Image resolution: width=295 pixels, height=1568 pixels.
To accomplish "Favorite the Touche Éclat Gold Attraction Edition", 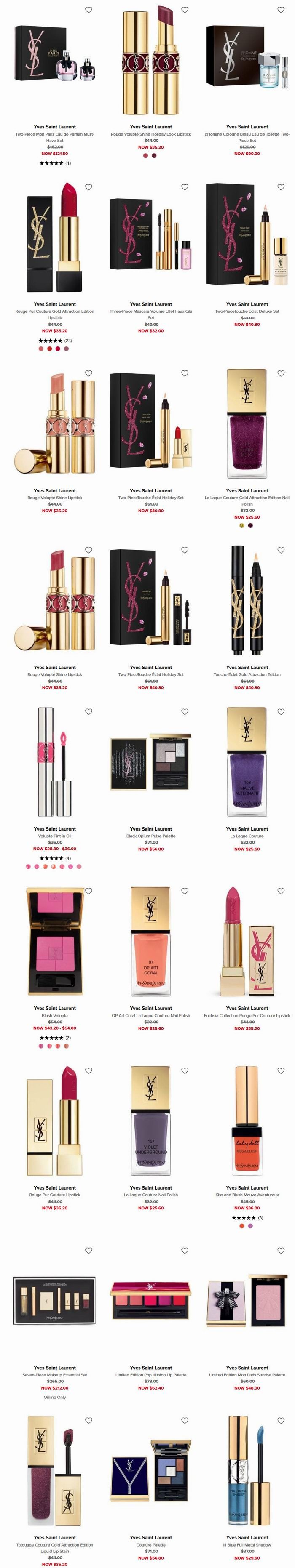I will pyautogui.click(x=281, y=550).
